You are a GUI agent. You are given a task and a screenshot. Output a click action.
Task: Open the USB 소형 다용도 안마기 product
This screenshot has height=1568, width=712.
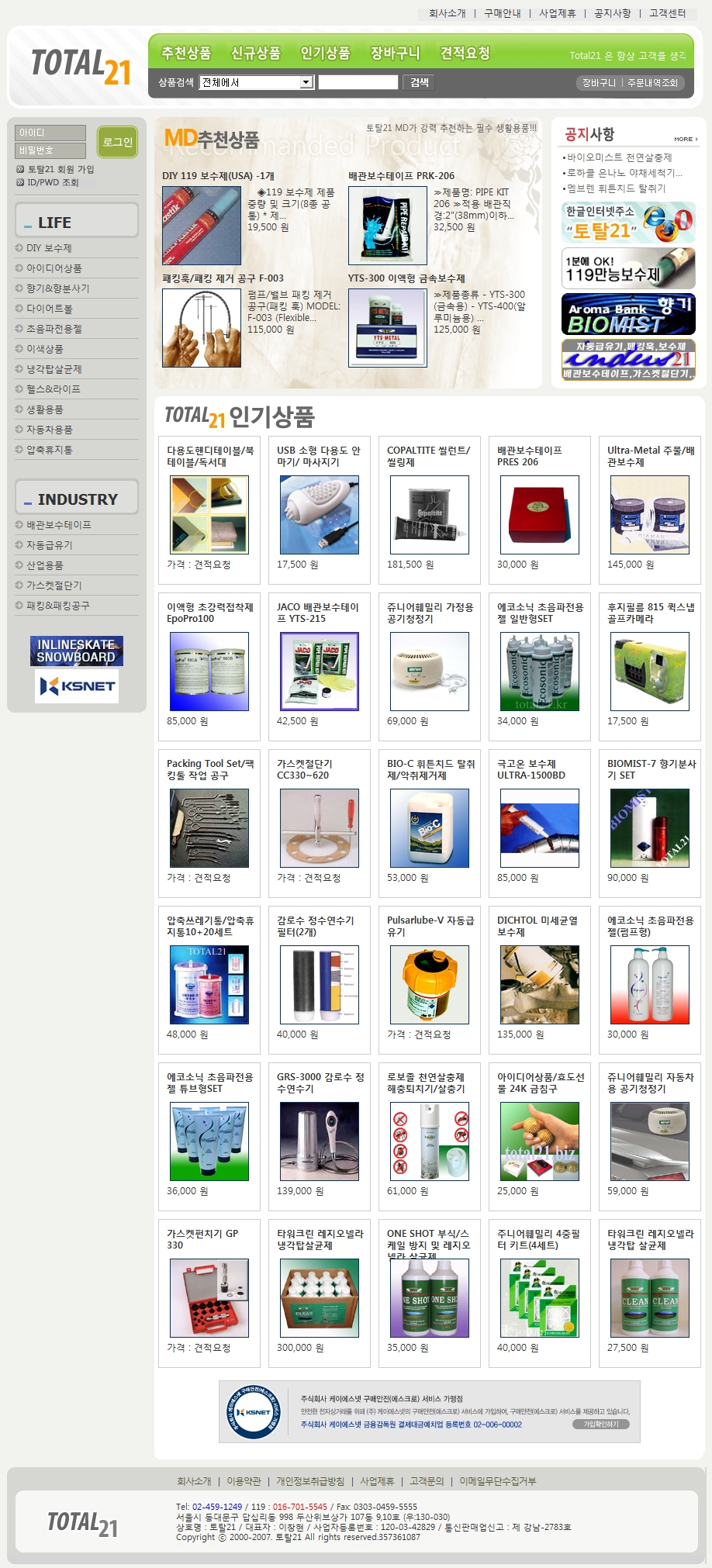[319, 514]
